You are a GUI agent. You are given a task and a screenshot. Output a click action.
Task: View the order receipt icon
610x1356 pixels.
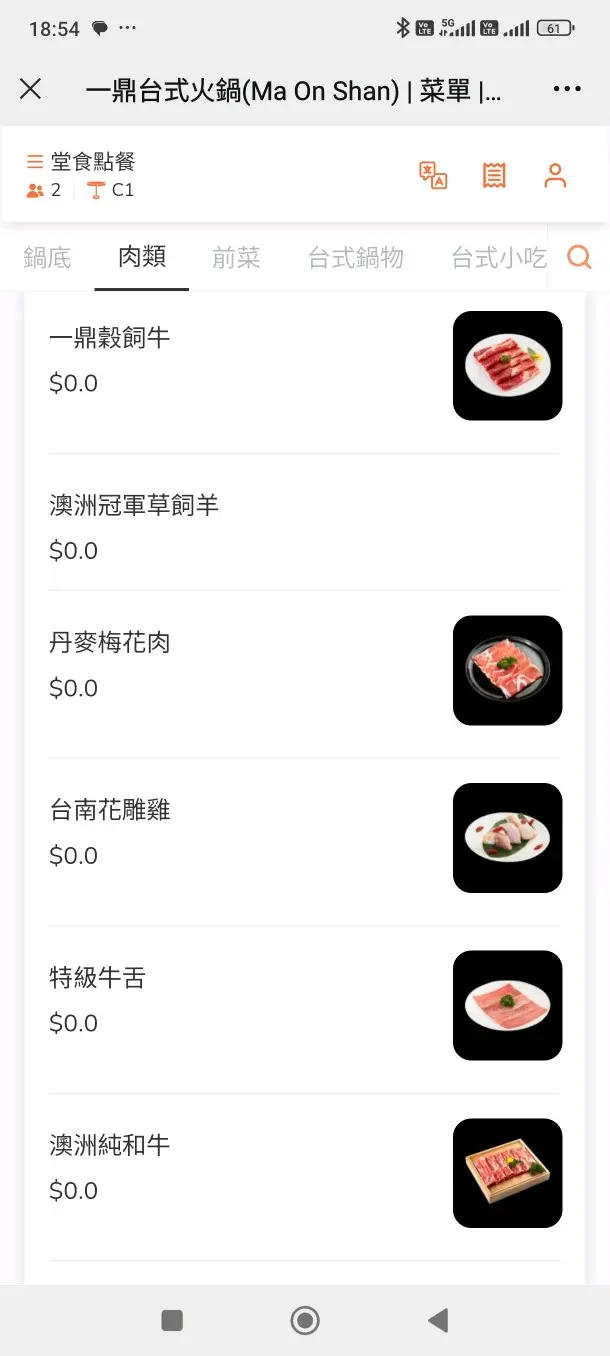coord(494,175)
